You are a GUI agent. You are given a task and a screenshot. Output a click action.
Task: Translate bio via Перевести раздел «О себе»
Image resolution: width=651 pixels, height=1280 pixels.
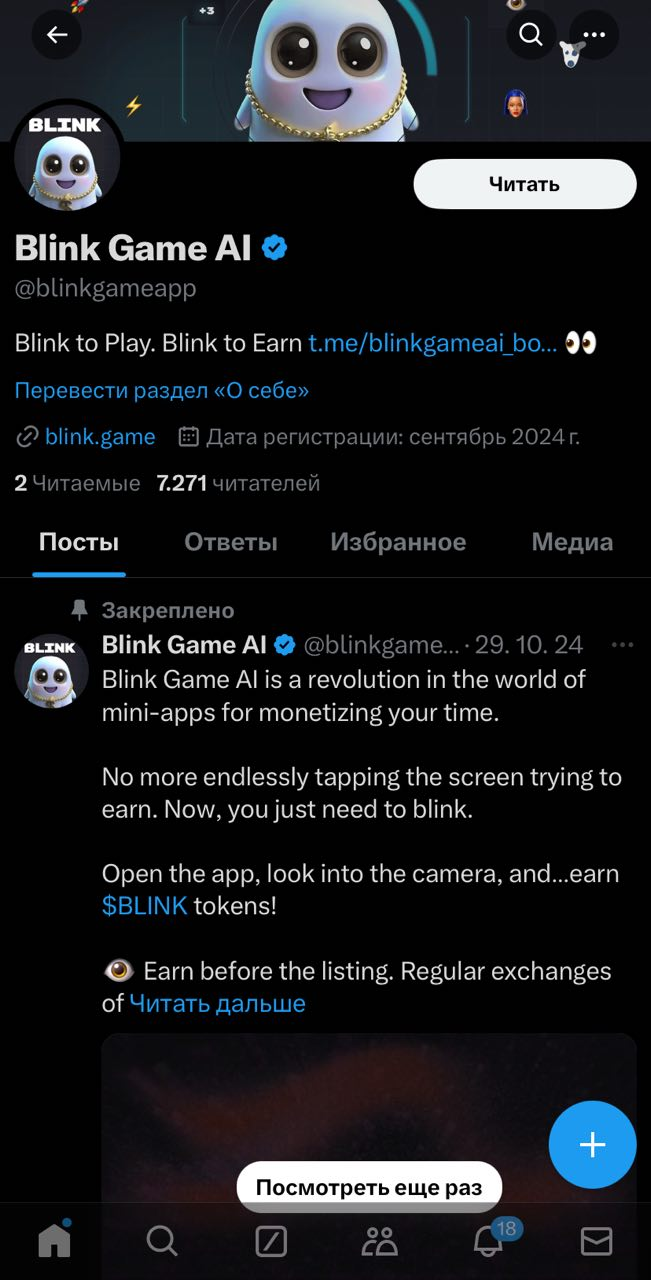[161, 390]
